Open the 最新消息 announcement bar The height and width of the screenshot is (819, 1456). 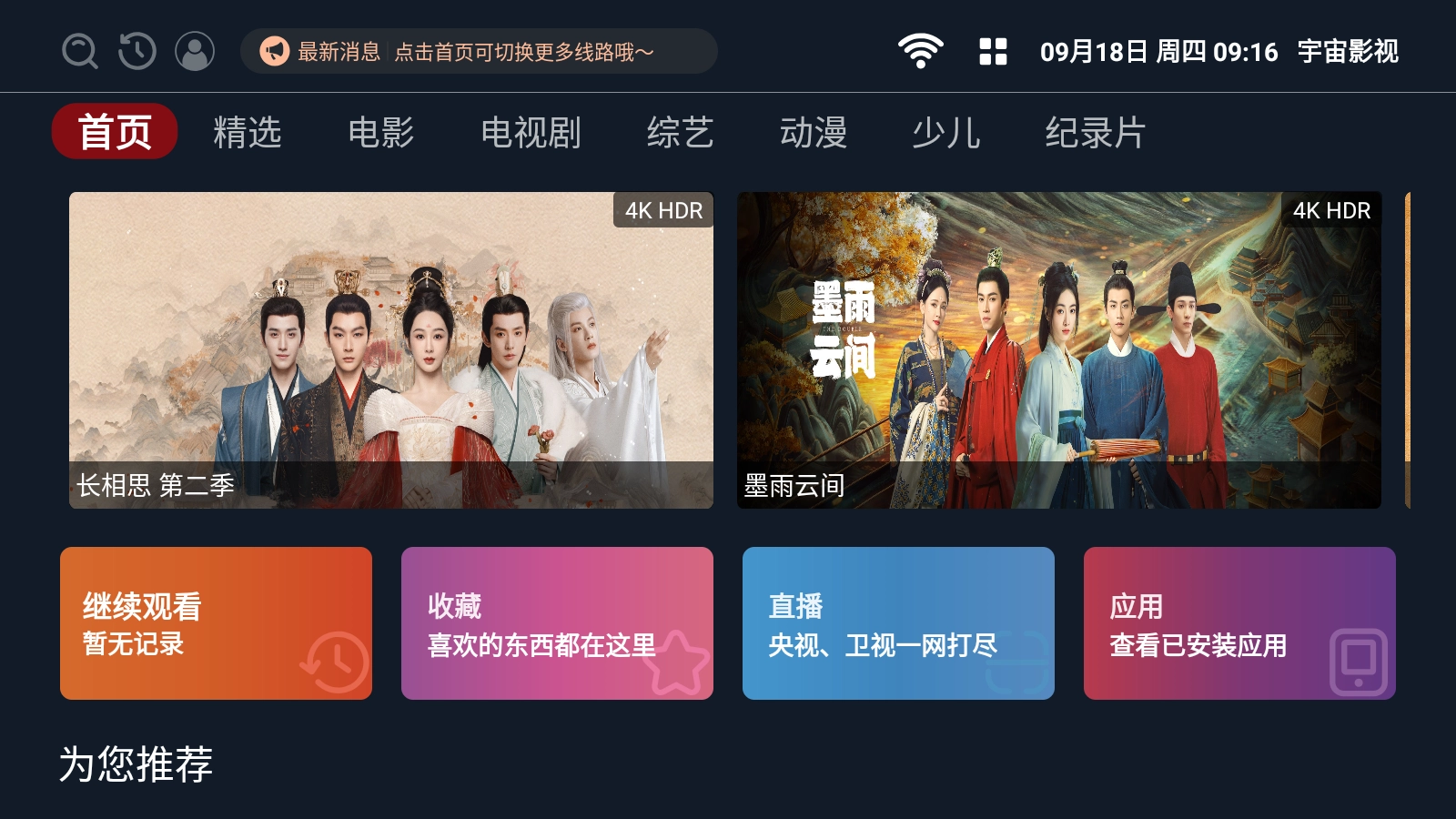click(479, 51)
